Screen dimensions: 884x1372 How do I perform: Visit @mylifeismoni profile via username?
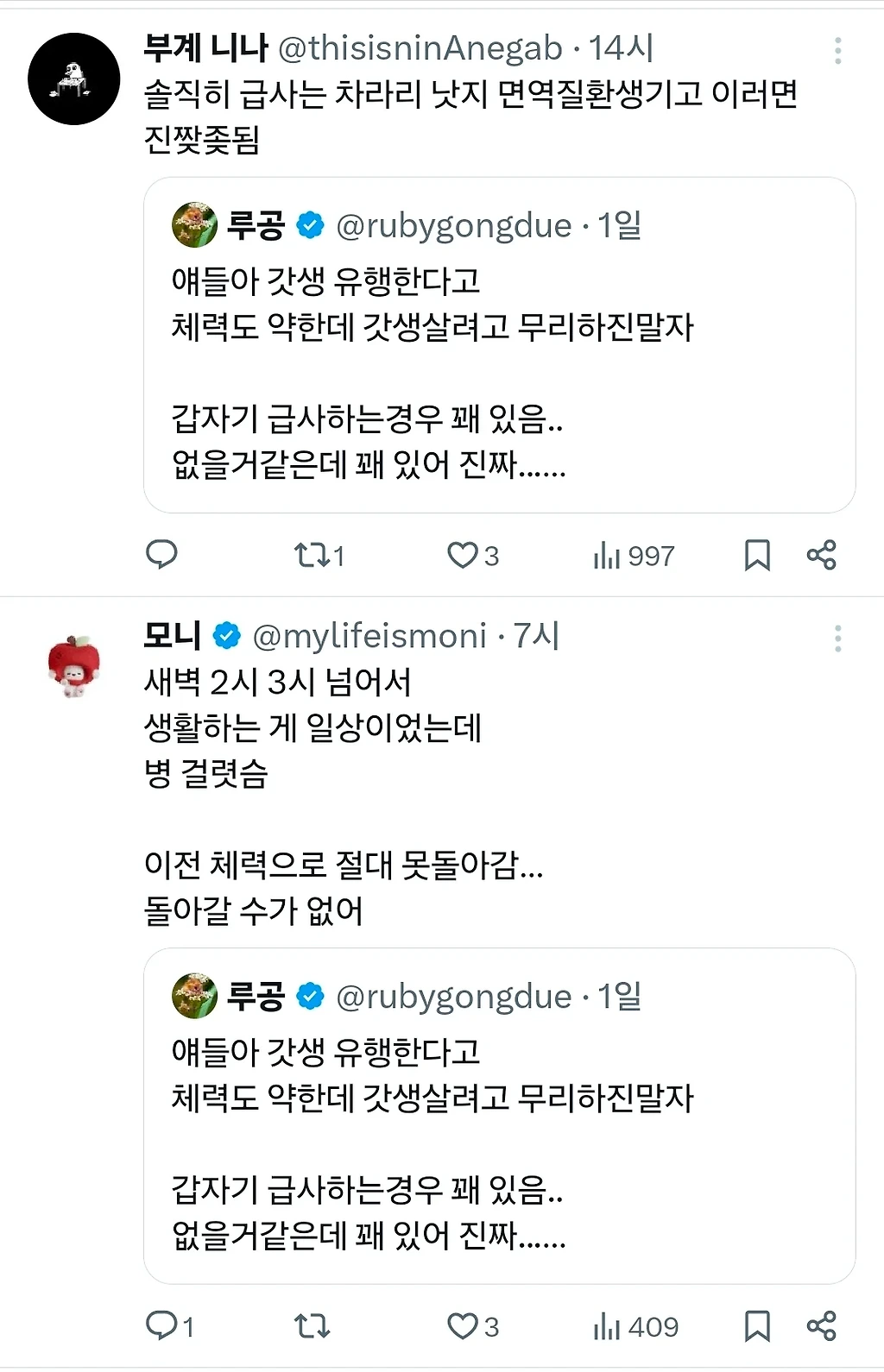coord(369,637)
